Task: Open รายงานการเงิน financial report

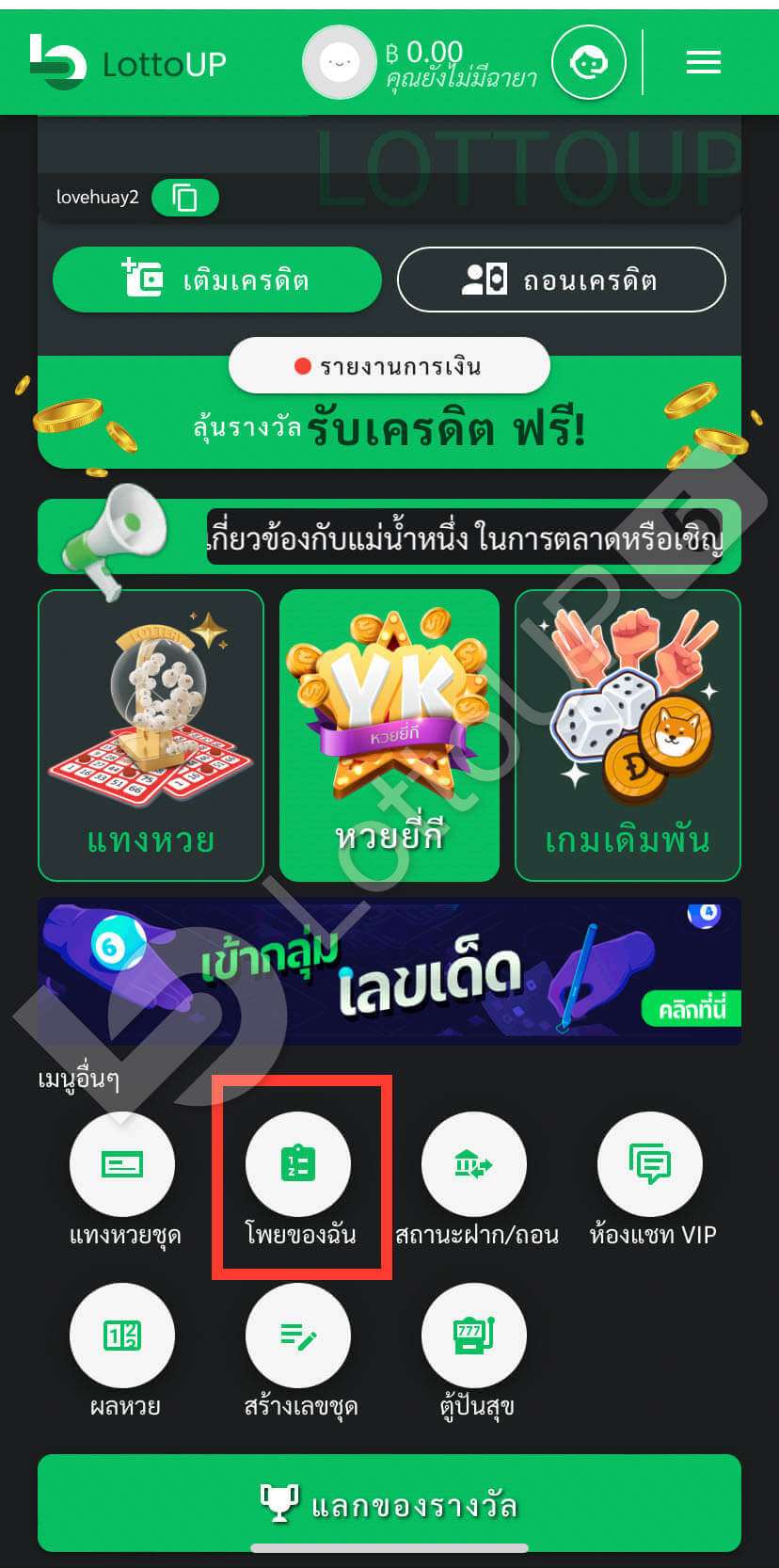Action: click(x=389, y=365)
